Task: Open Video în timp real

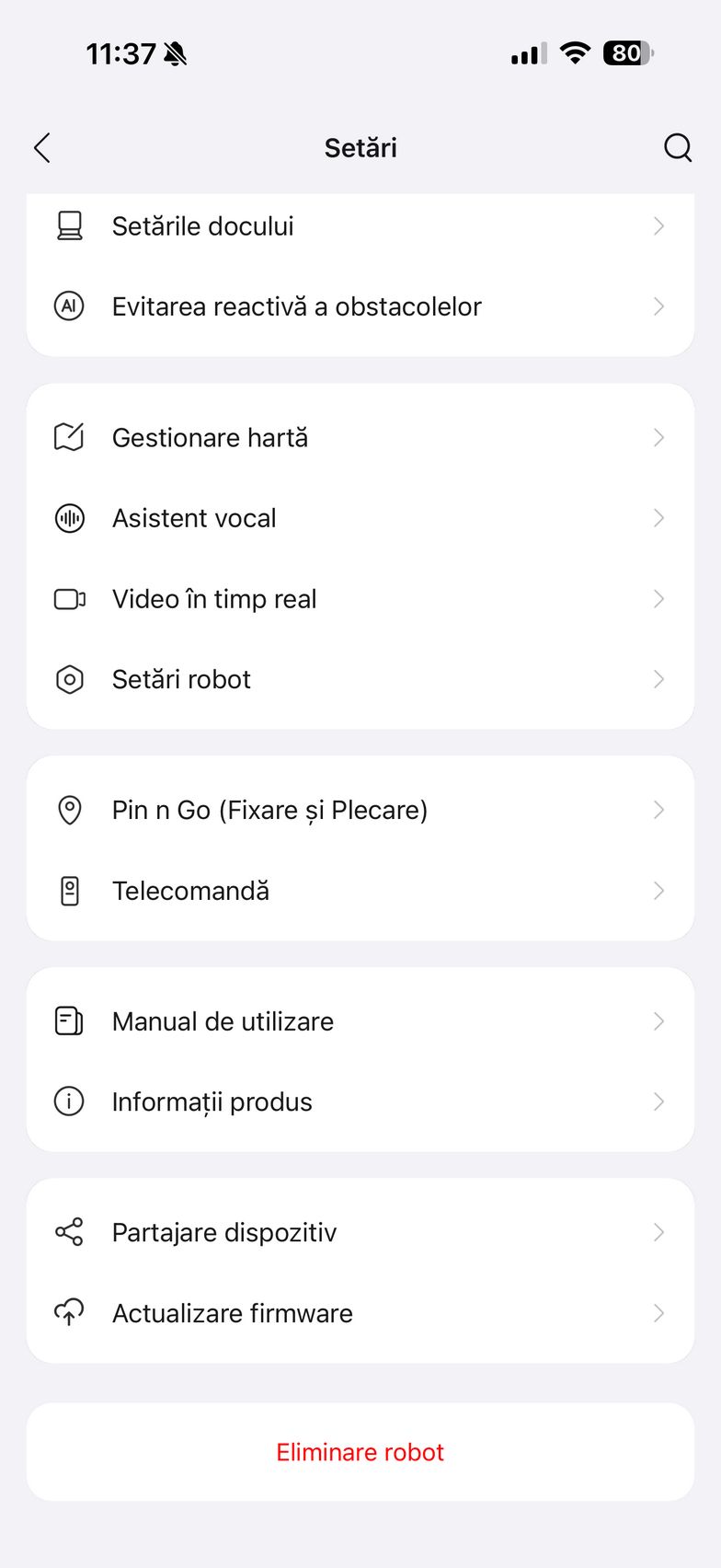Action: click(x=360, y=599)
